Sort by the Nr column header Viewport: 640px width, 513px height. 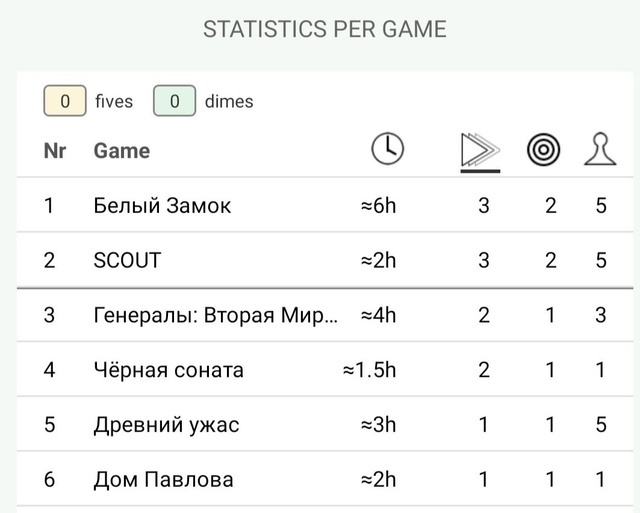tap(54, 151)
